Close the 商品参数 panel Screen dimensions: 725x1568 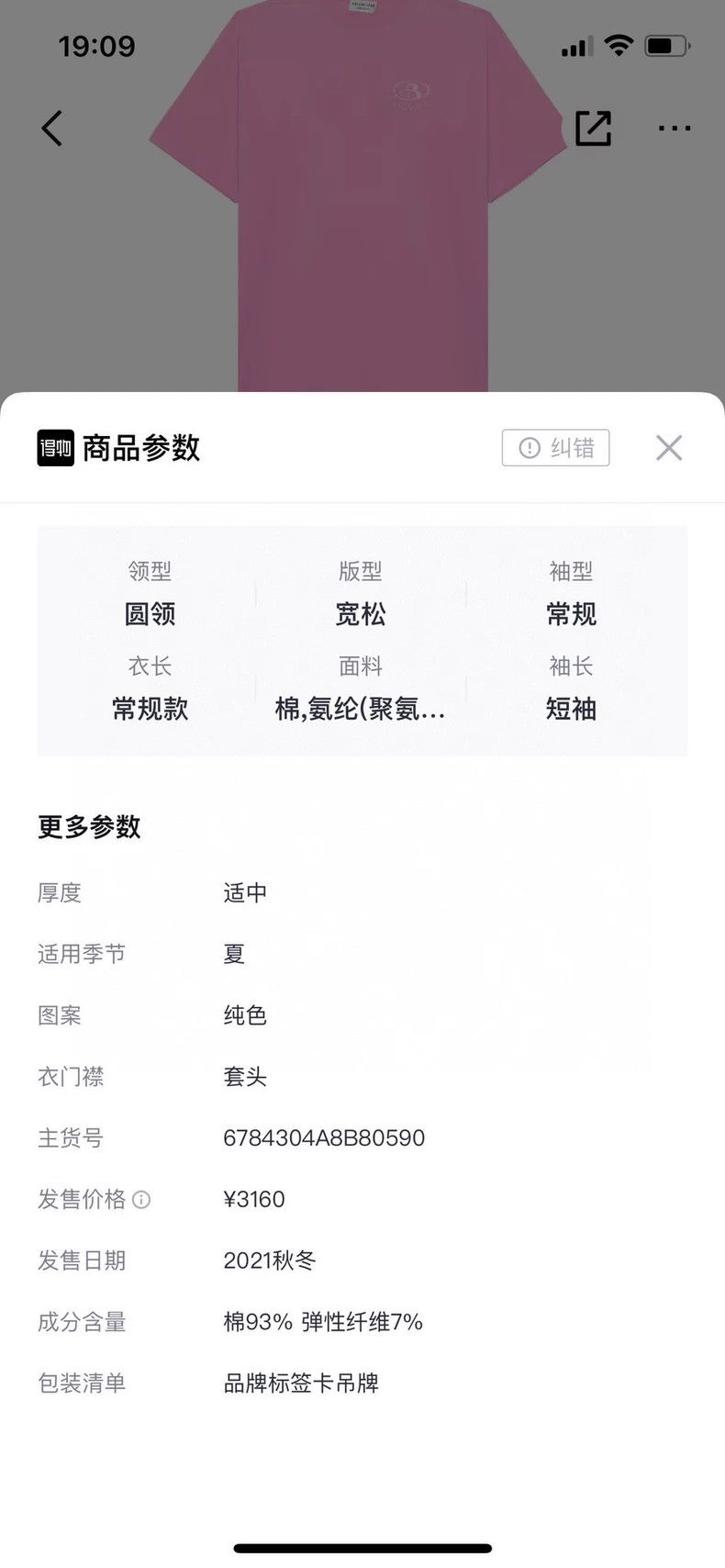click(x=669, y=448)
